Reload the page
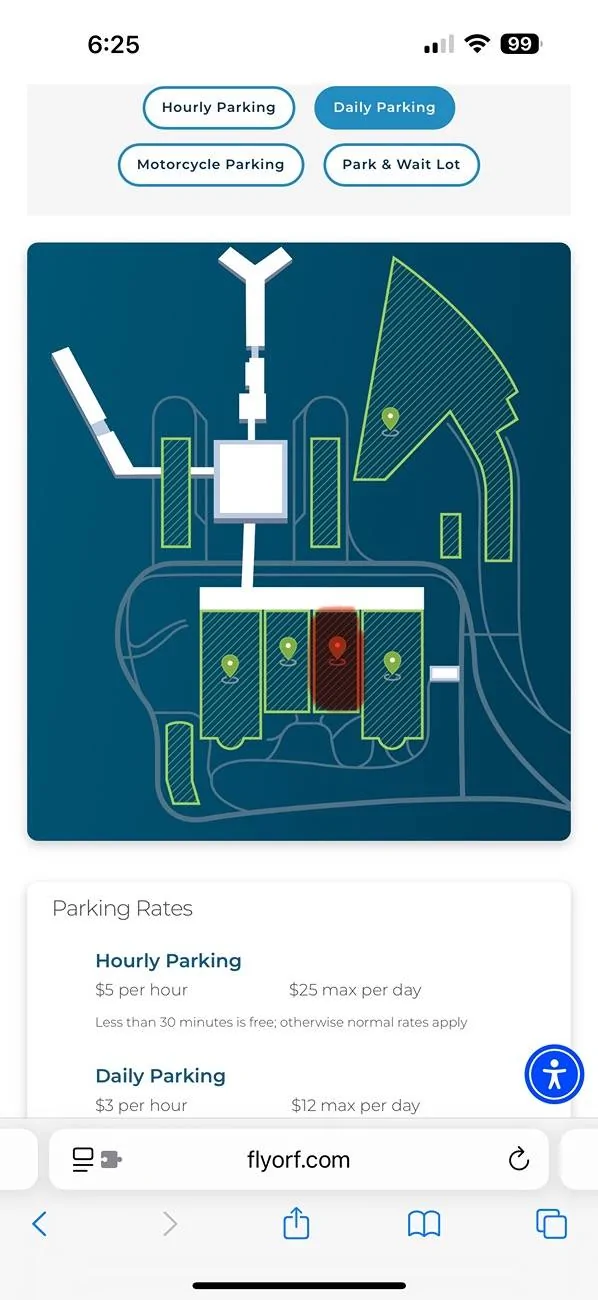The width and height of the screenshot is (598, 1300). point(518,1160)
